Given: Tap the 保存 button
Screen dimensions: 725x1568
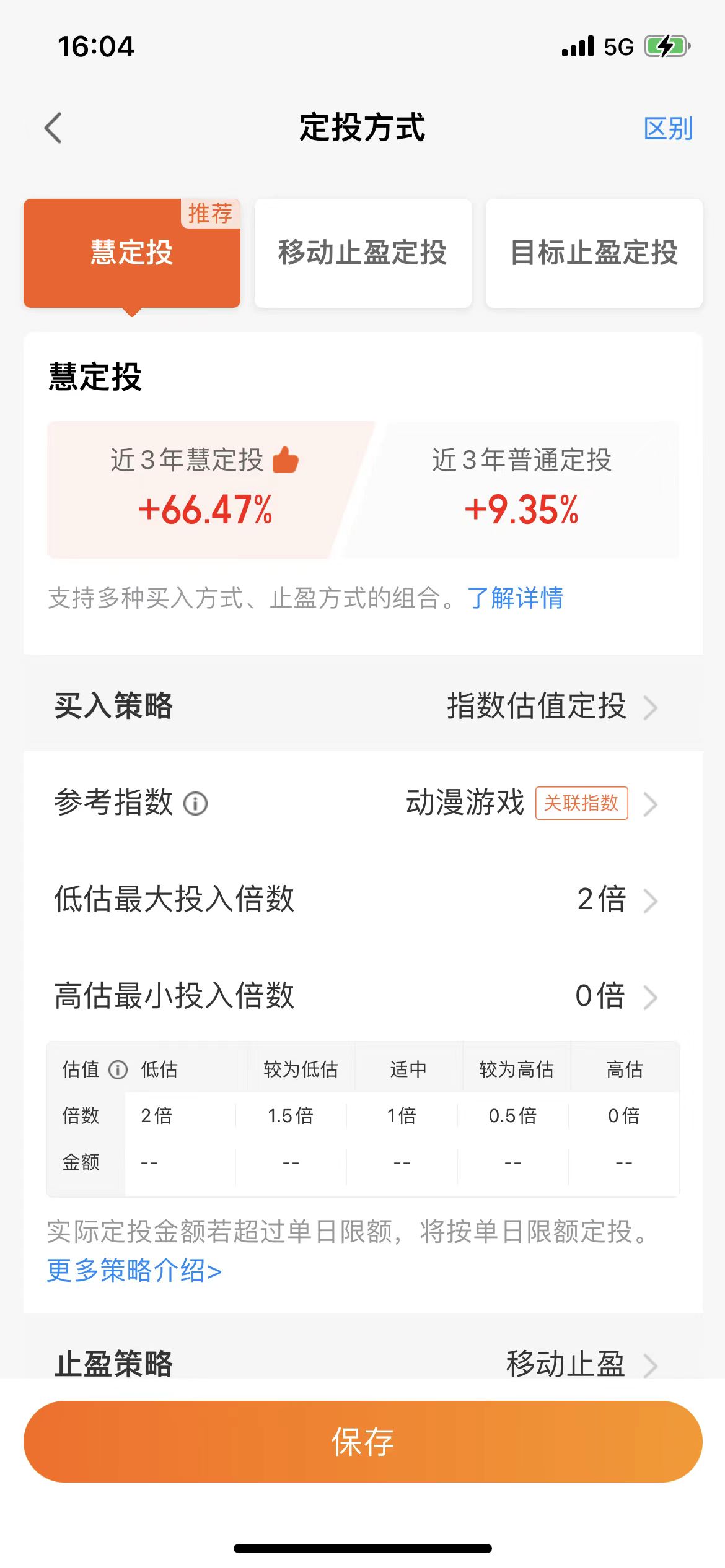Looking at the screenshot, I should (362, 1442).
